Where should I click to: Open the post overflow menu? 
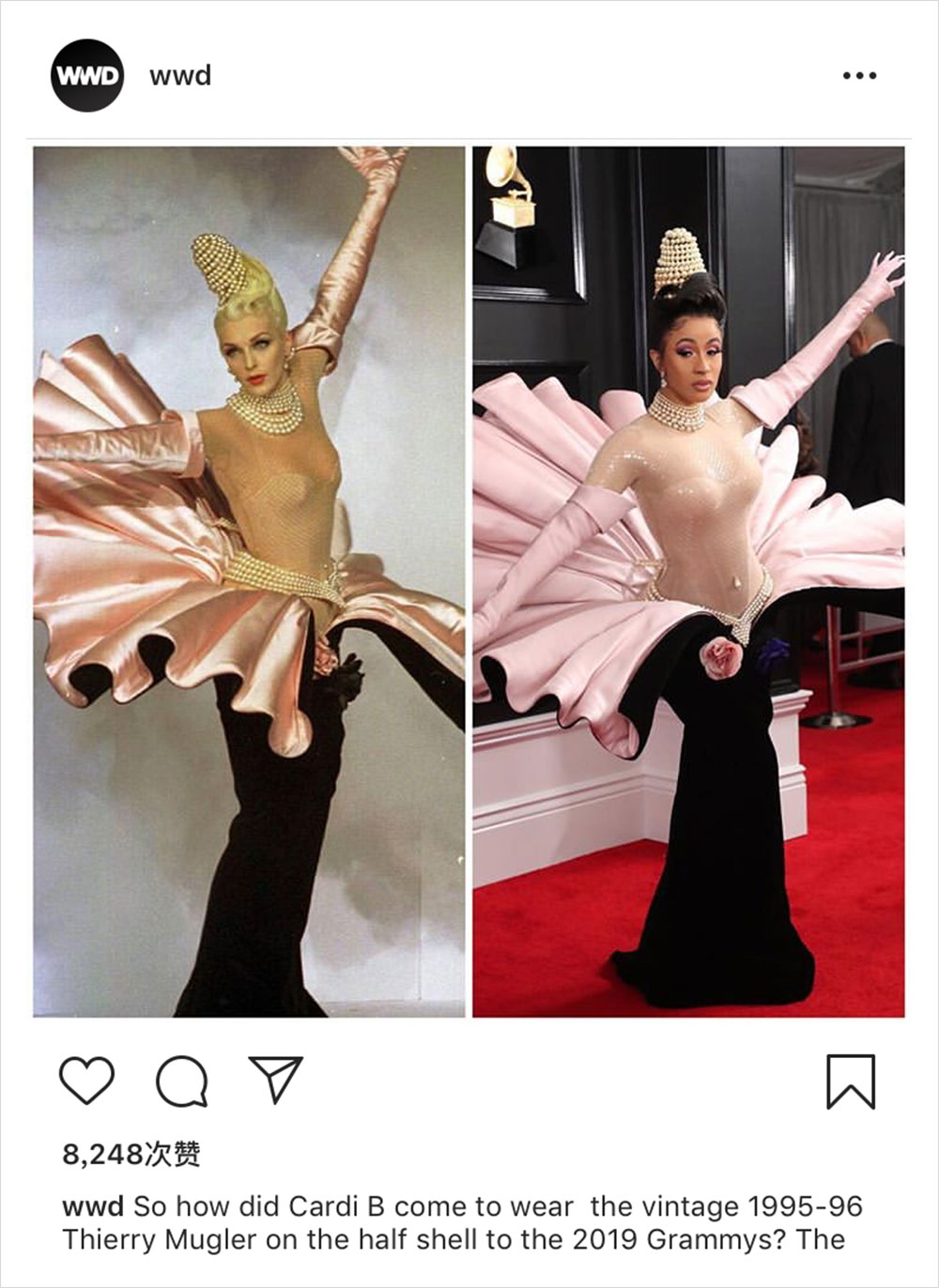pos(859,75)
